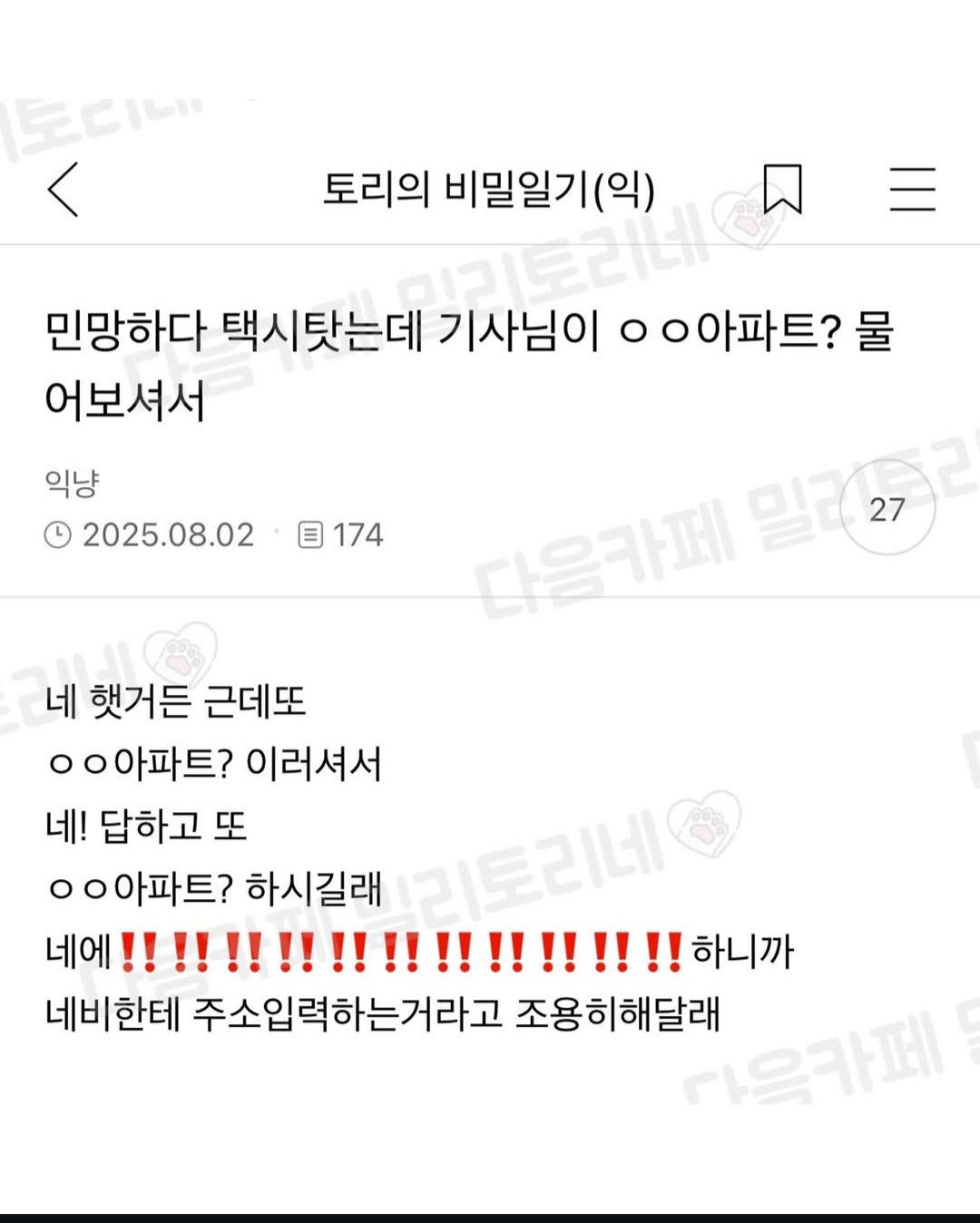
Task: Open the hamburger menu
Action: pos(912,189)
